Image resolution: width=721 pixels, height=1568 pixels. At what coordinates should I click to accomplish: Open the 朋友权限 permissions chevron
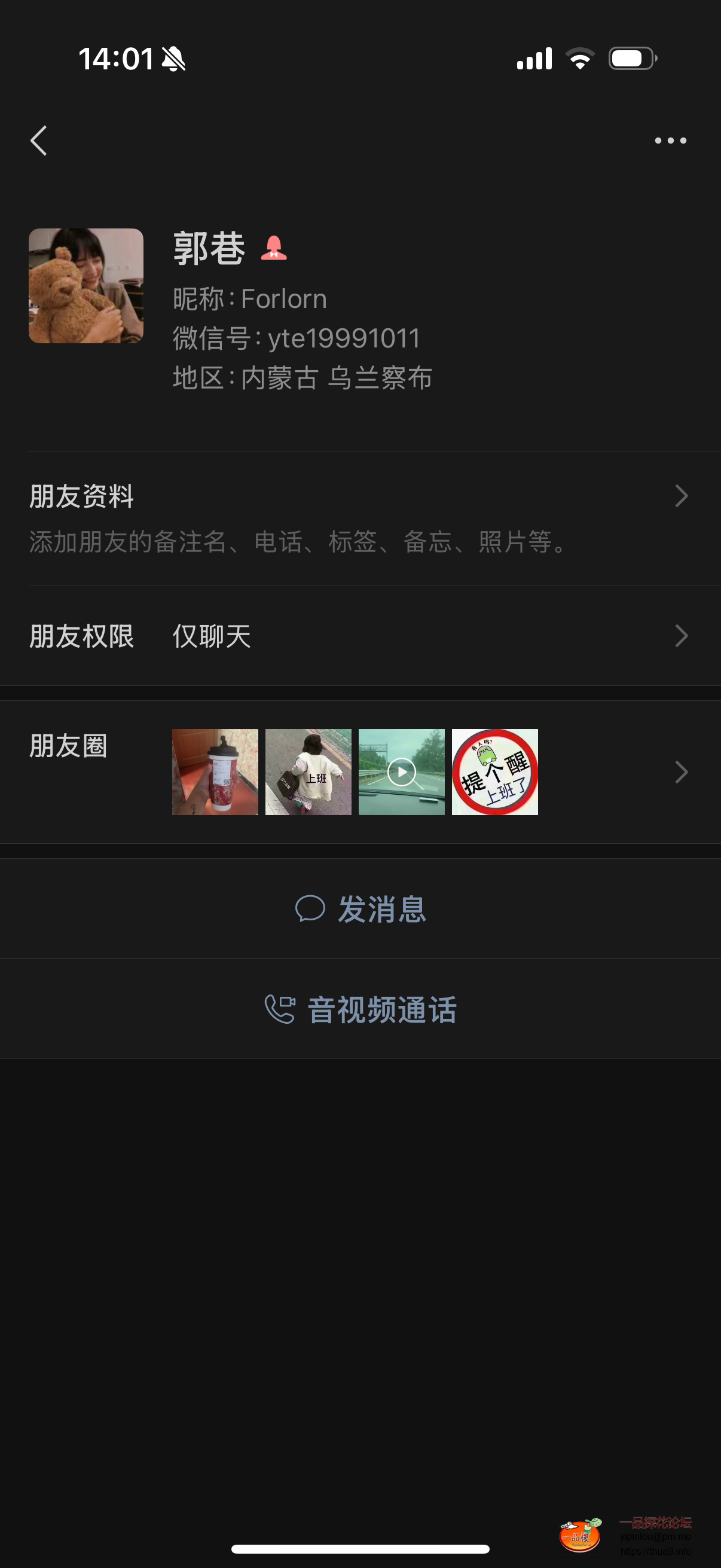(682, 636)
